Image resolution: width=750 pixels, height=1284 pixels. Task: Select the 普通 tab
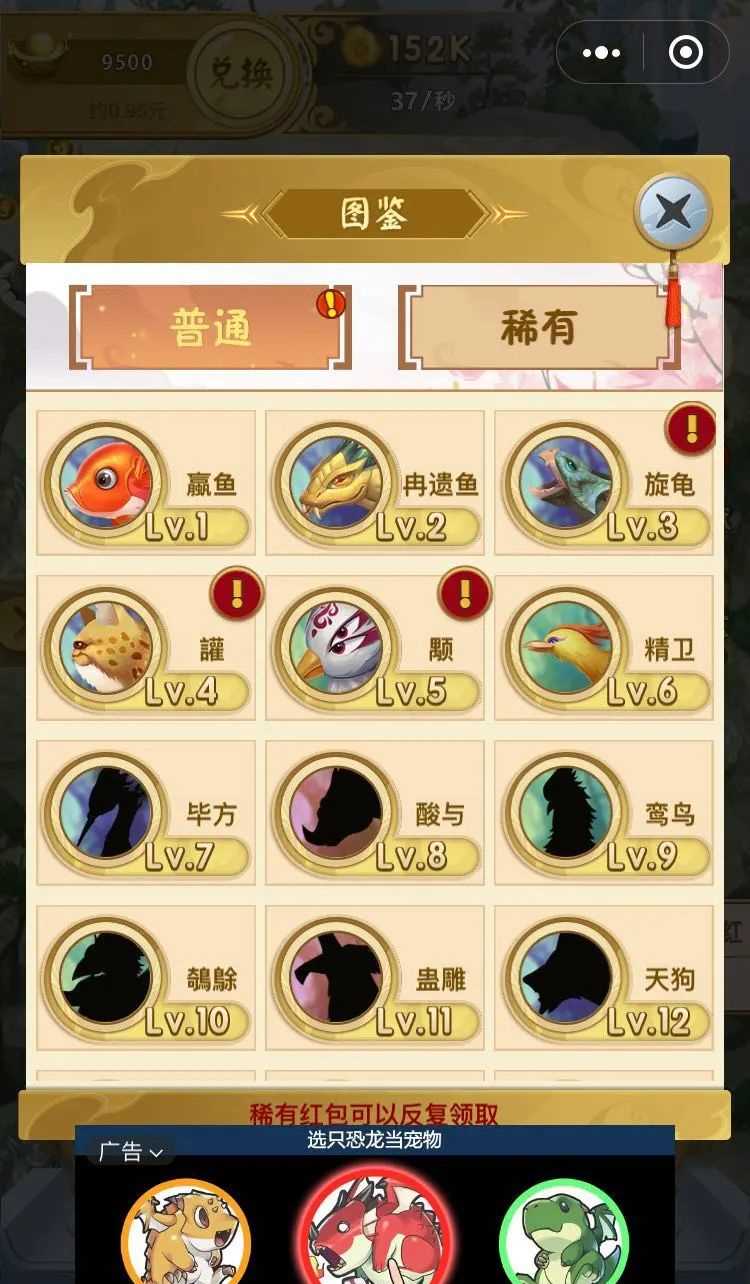(x=210, y=328)
